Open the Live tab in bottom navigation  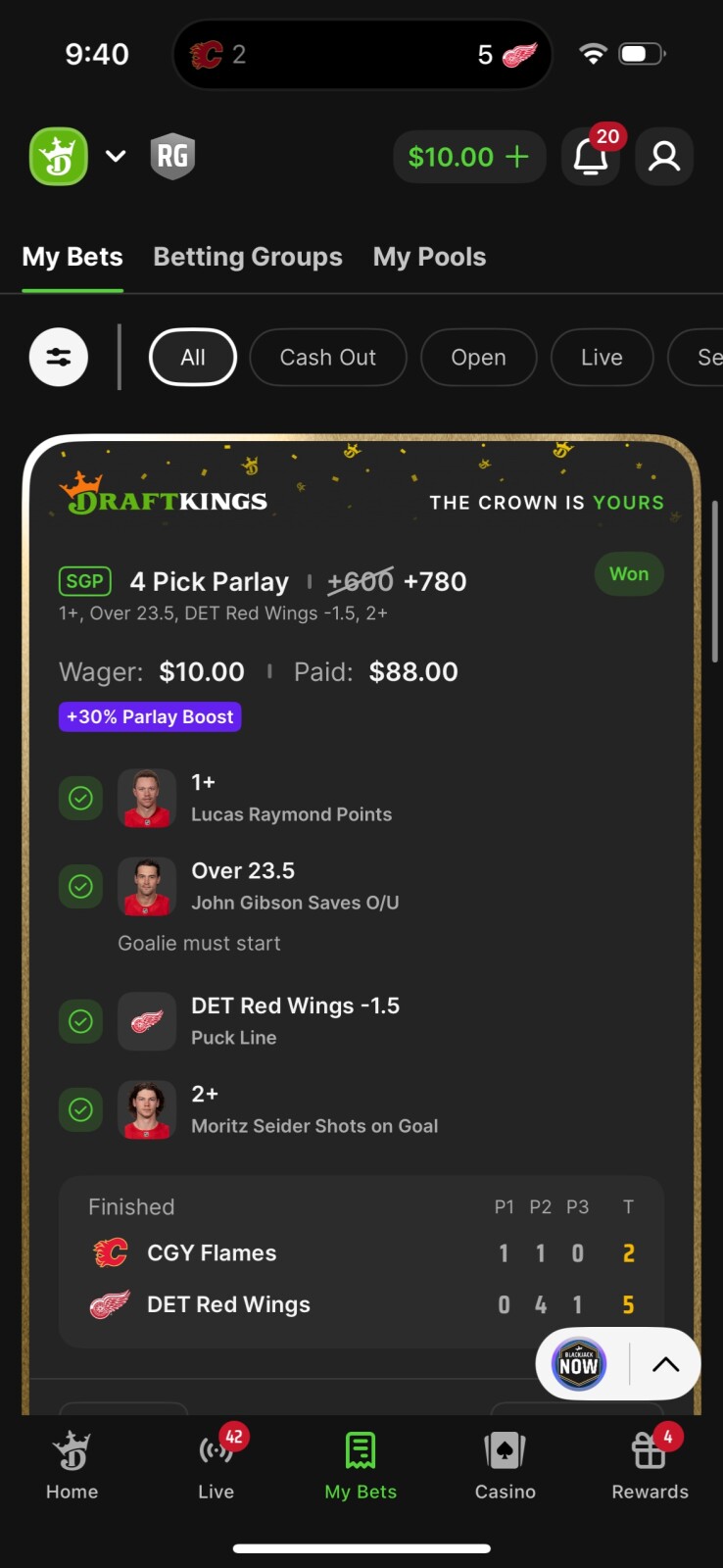(x=217, y=1466)
